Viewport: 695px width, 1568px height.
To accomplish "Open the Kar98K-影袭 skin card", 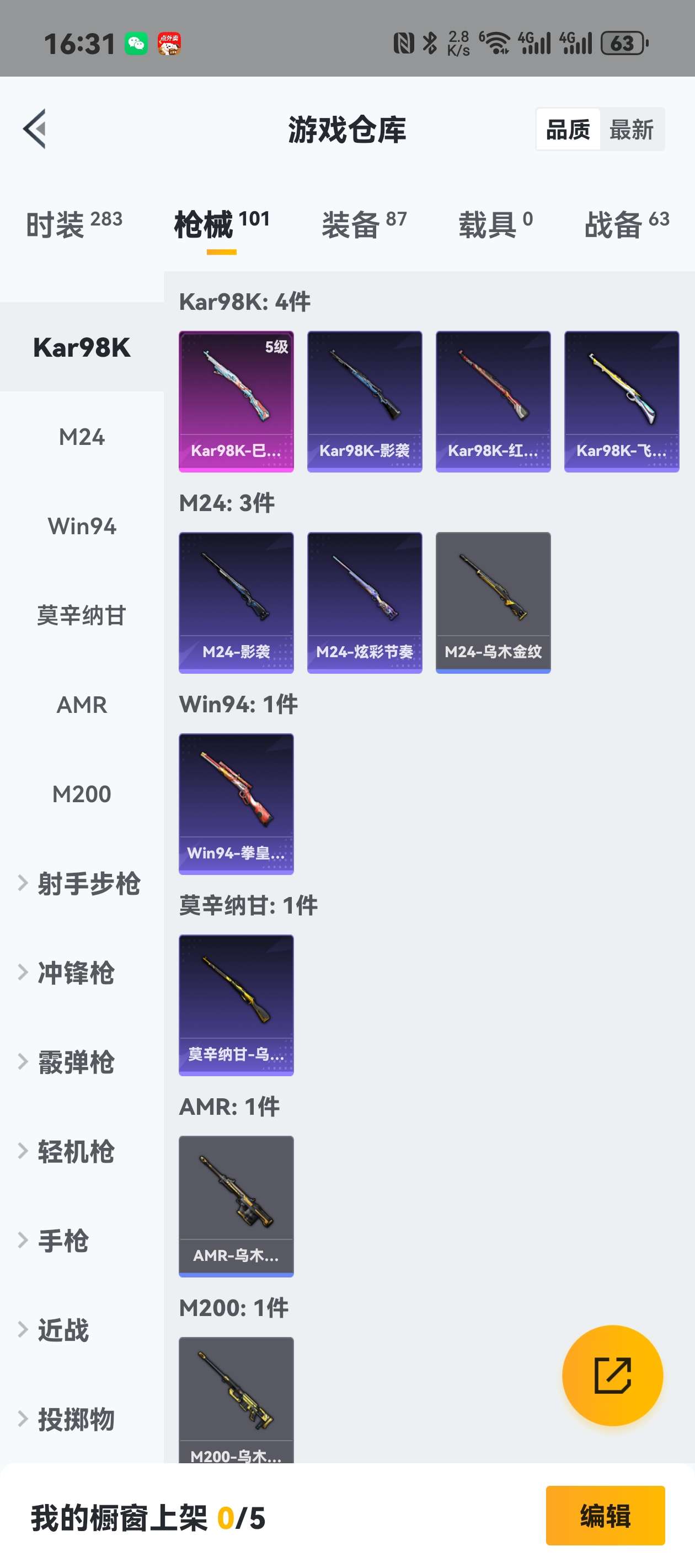I will coord(365,401).
